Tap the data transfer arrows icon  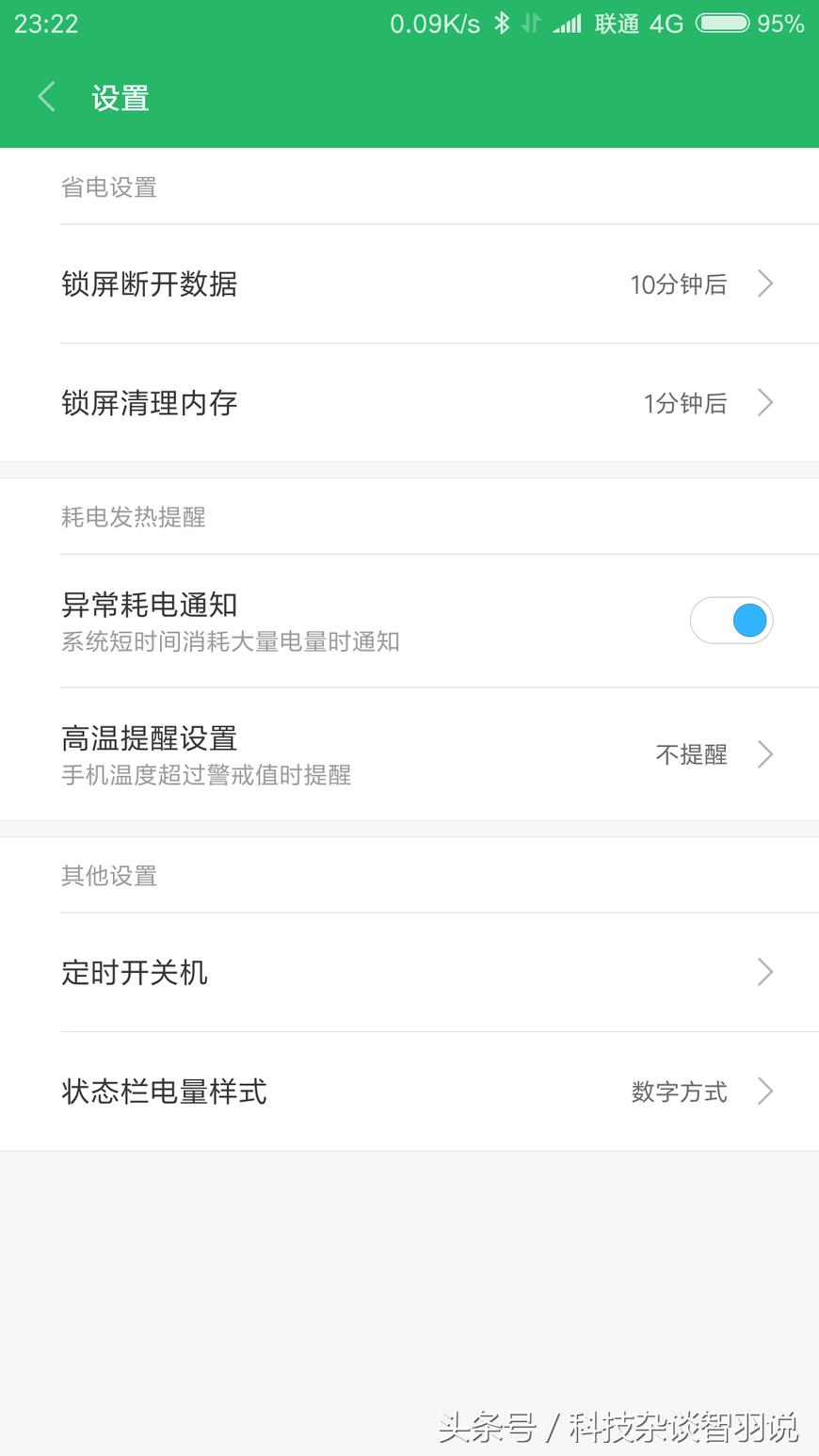click(x=532, y=23)
